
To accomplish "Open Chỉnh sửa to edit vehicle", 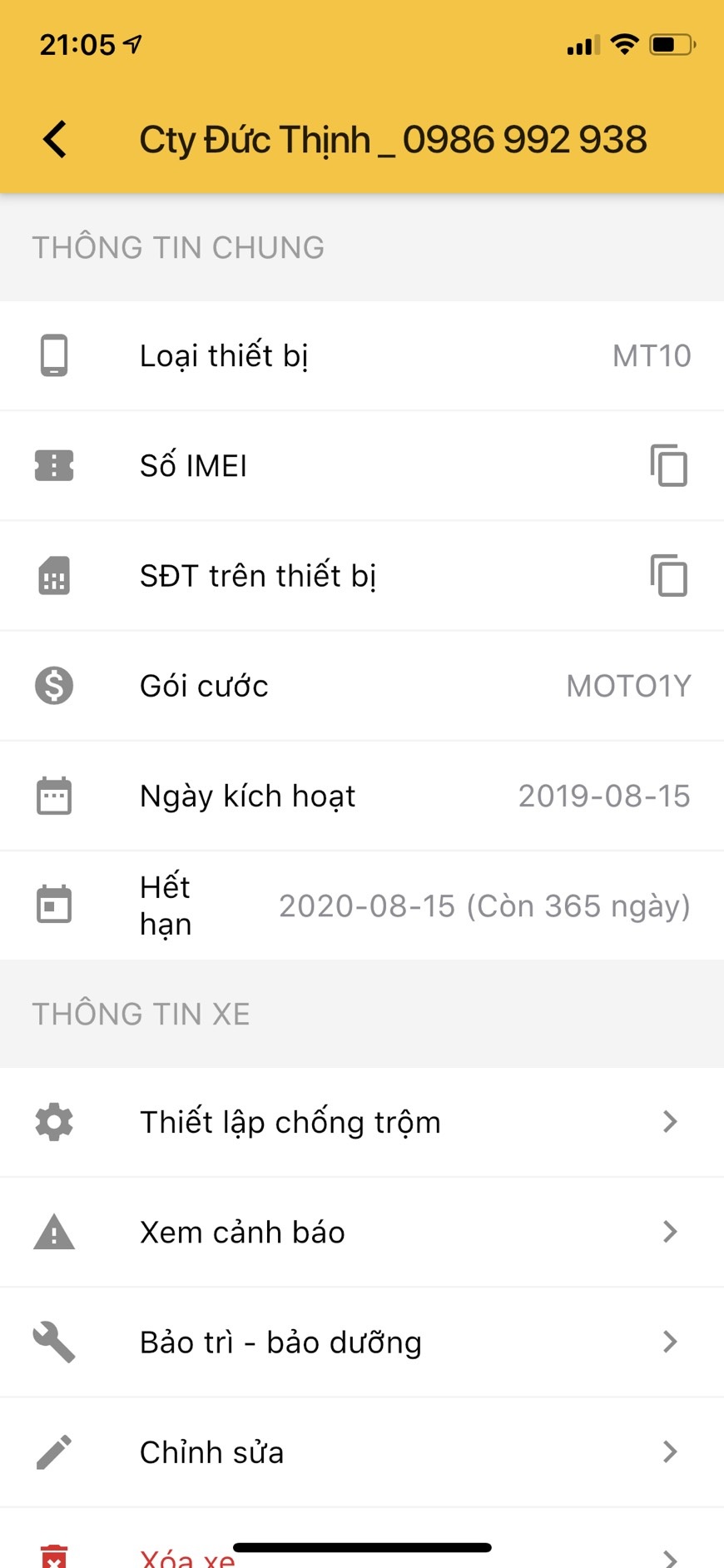I will point(362,1451).
